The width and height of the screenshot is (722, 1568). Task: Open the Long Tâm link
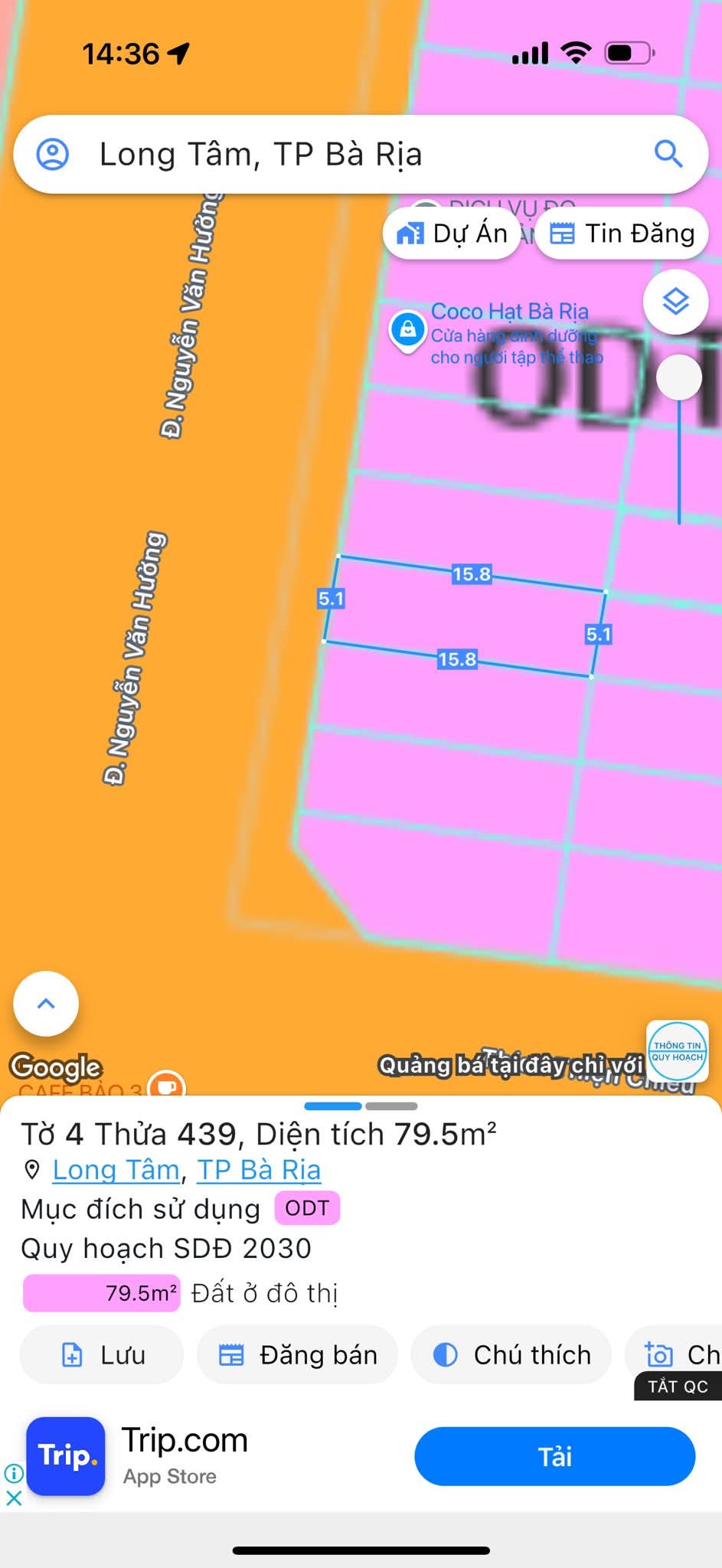pos(116,1170)
